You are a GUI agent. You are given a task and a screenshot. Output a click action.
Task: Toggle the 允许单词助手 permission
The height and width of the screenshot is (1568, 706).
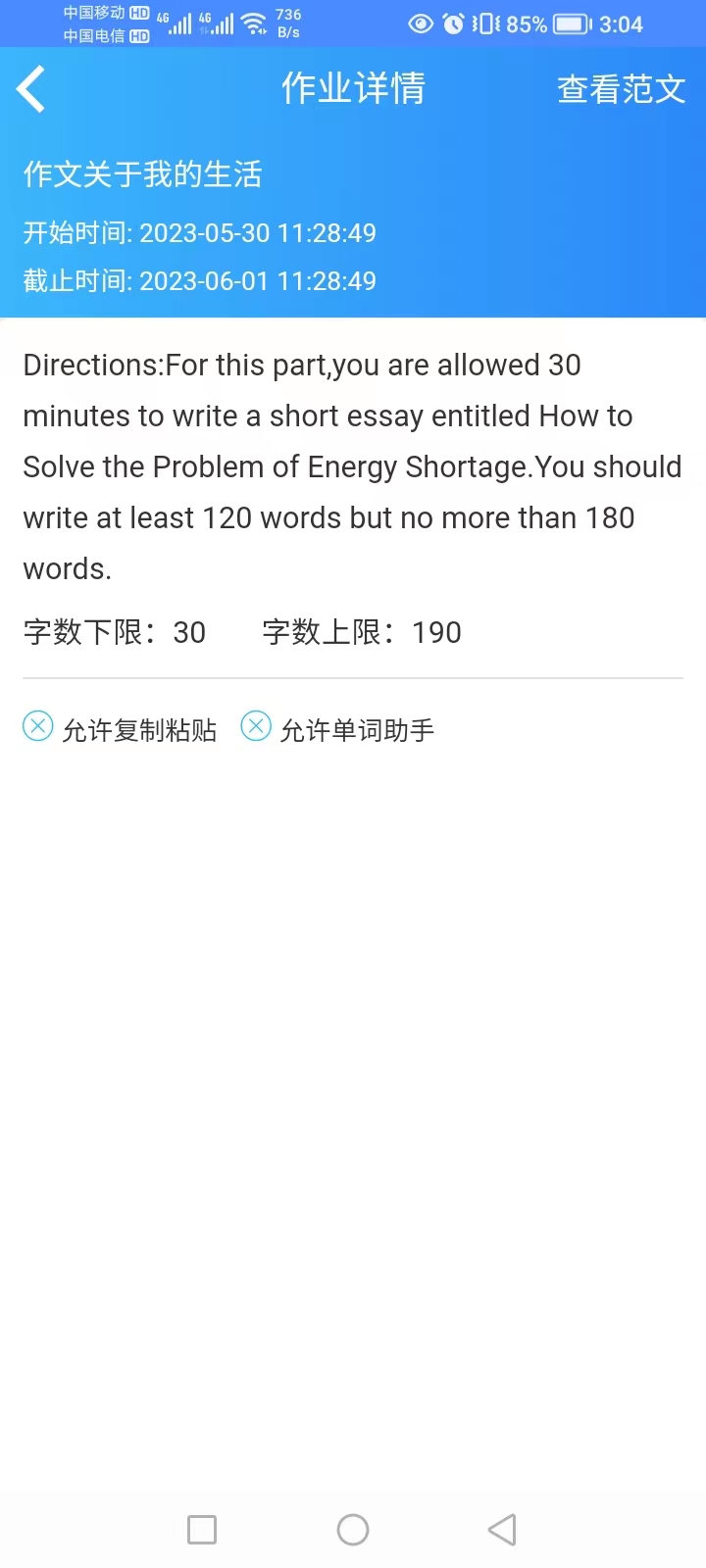coord(357,731)
